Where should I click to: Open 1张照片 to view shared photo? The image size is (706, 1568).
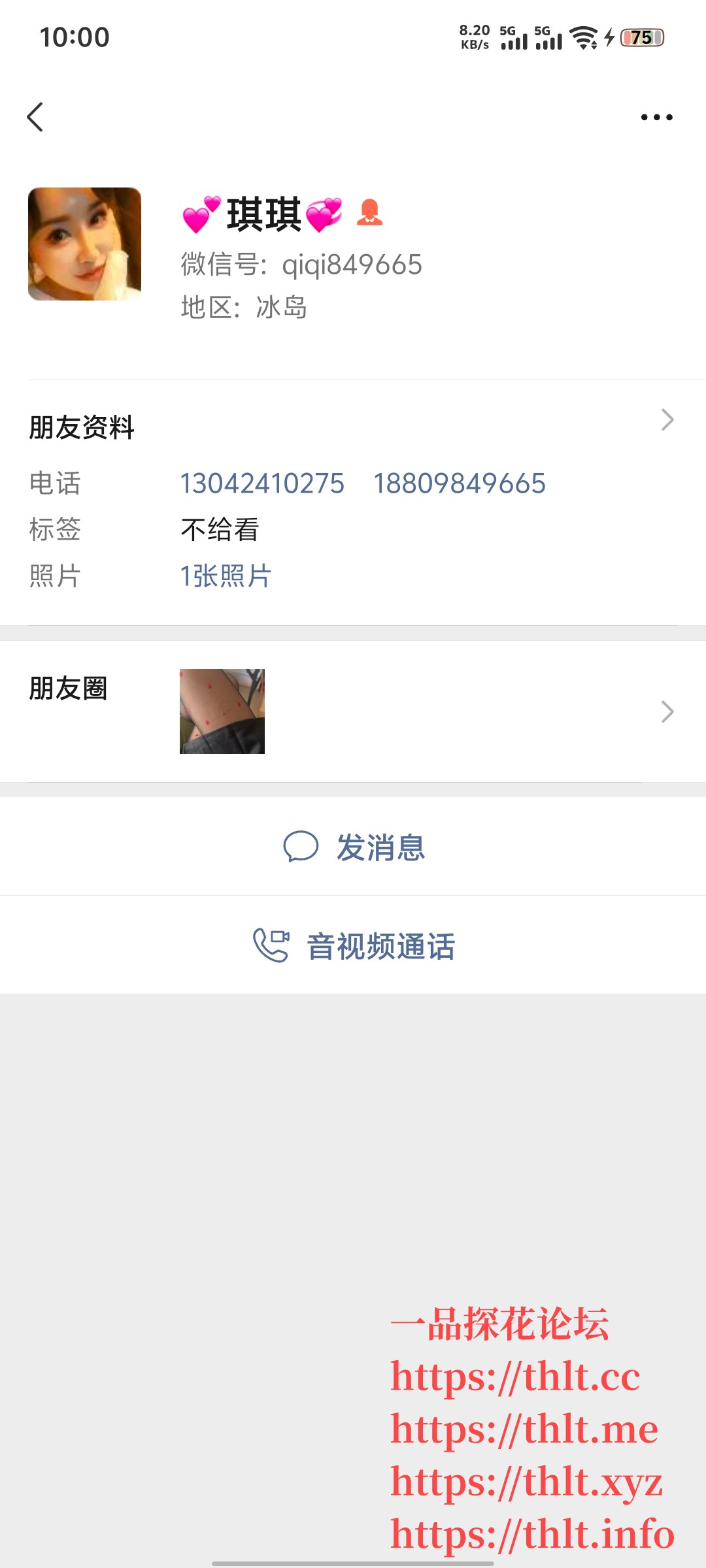(225, 576)
